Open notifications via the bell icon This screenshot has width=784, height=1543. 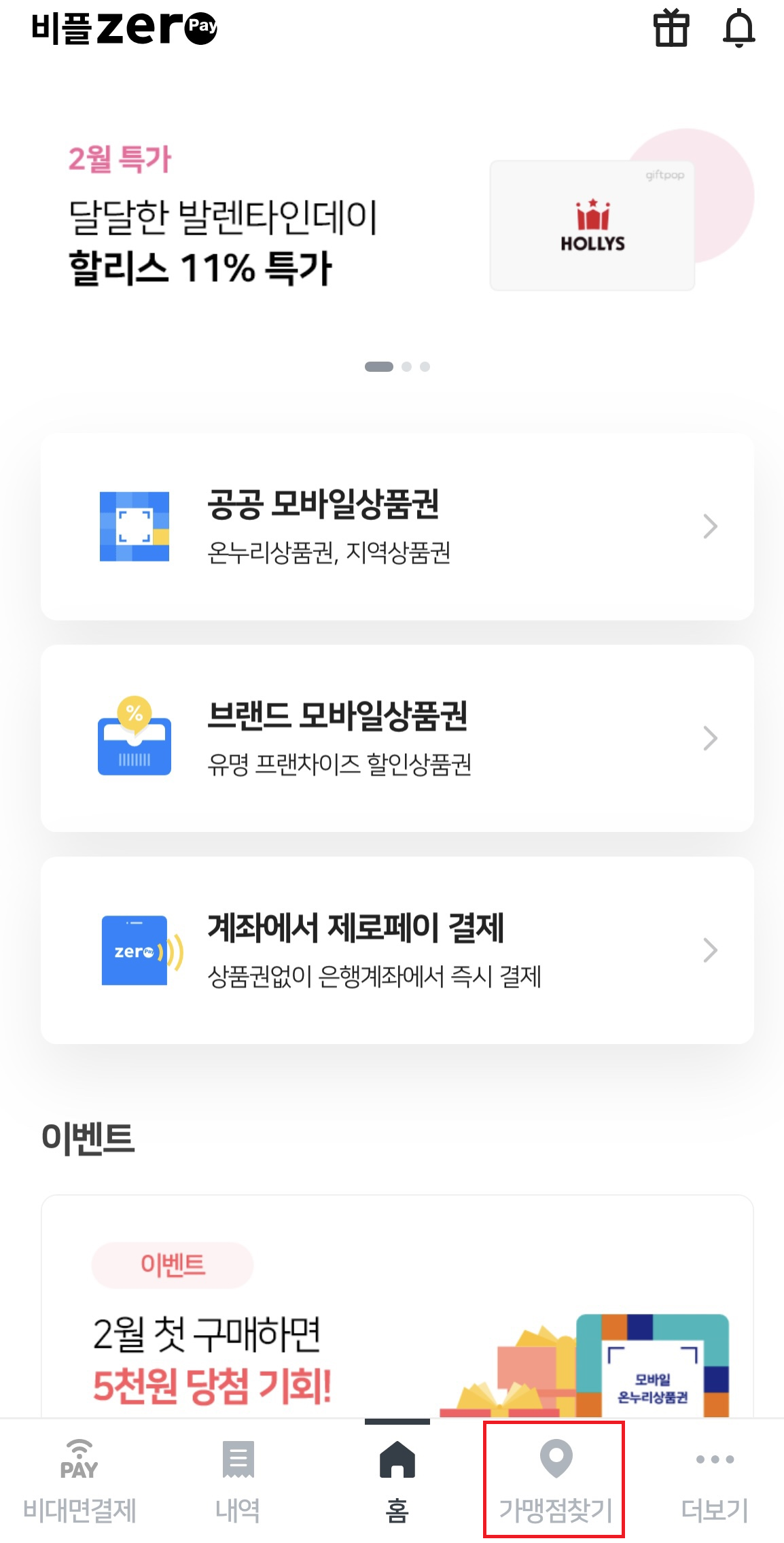point(741,29)
